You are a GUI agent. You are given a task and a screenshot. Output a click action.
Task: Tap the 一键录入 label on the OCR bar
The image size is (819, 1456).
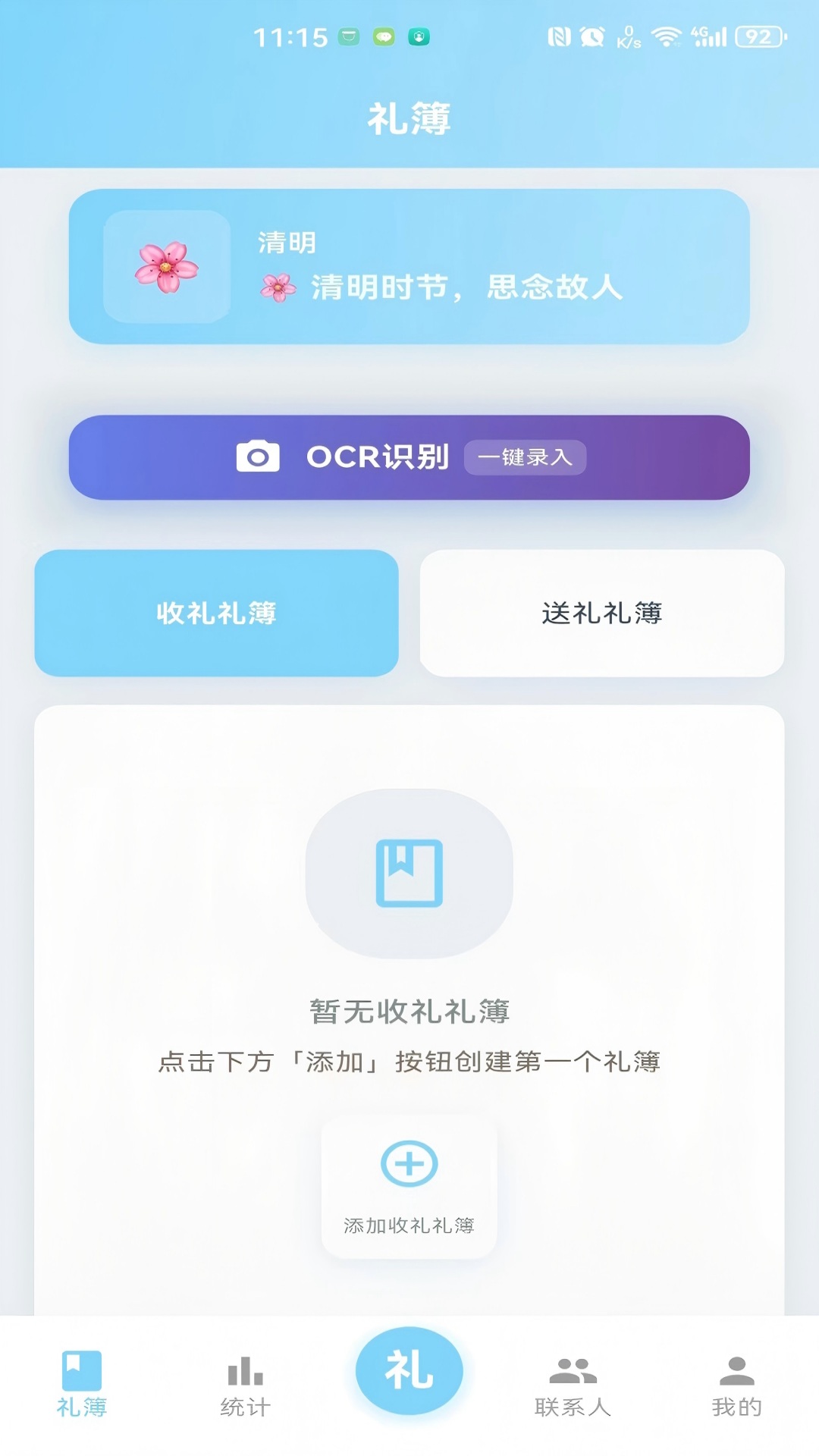coord(526,458)
